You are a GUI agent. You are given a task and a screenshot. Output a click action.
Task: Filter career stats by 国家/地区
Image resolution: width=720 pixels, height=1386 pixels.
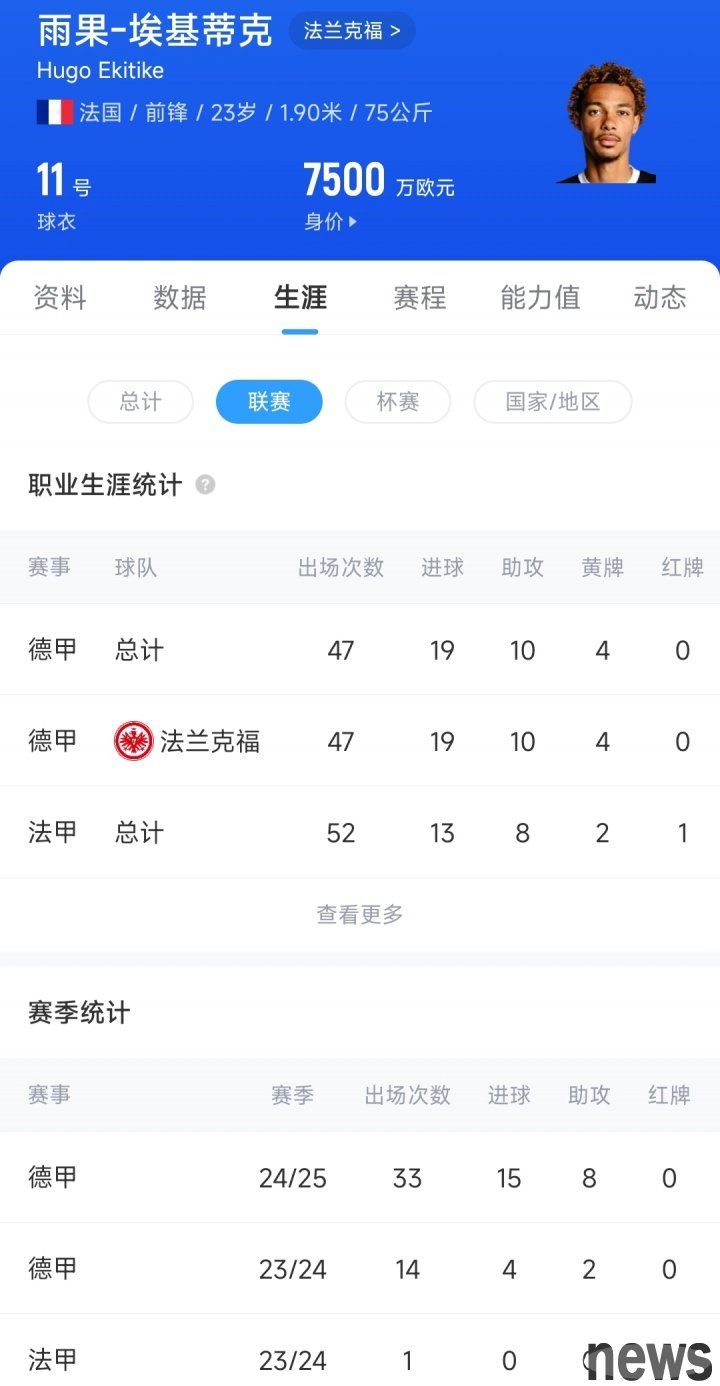552,402
